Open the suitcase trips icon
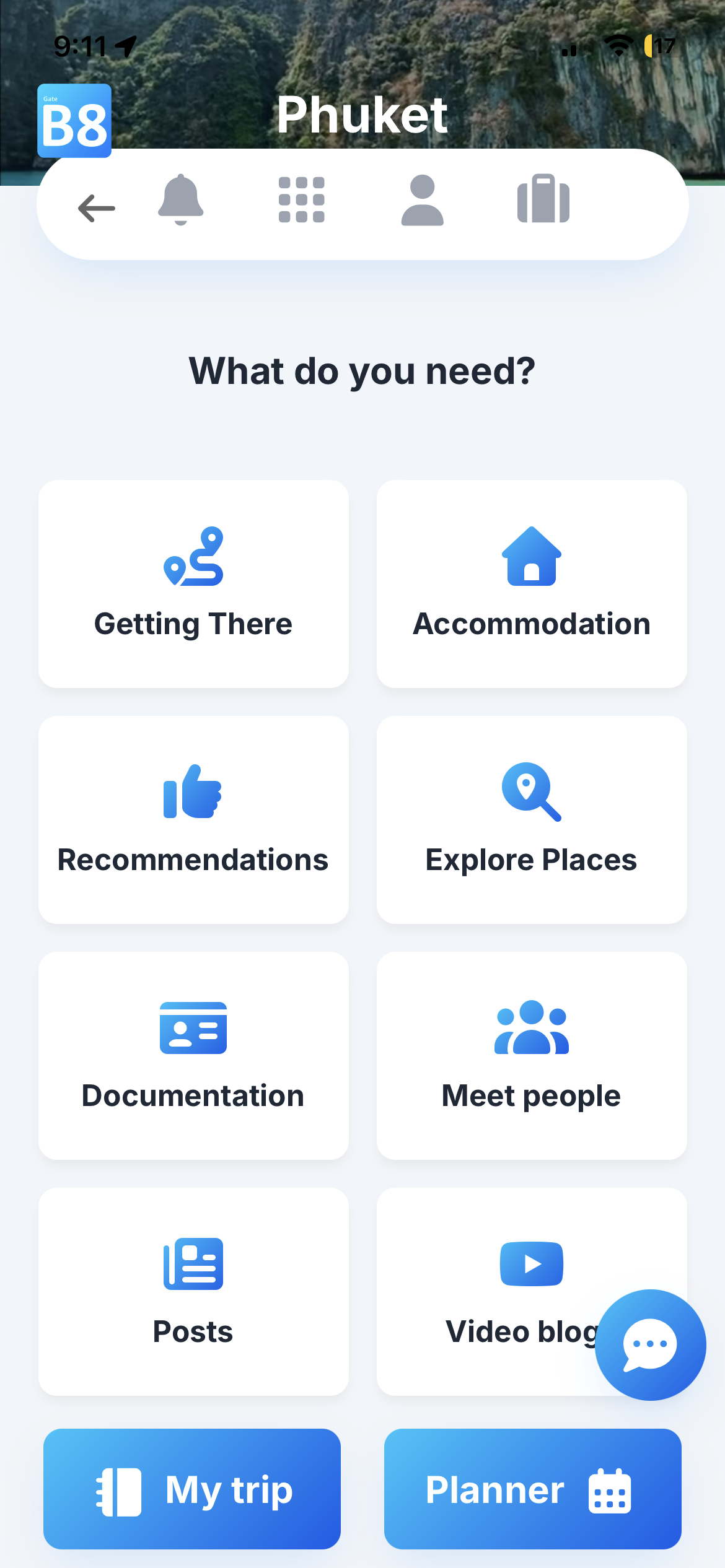 (x=543, y=199)
